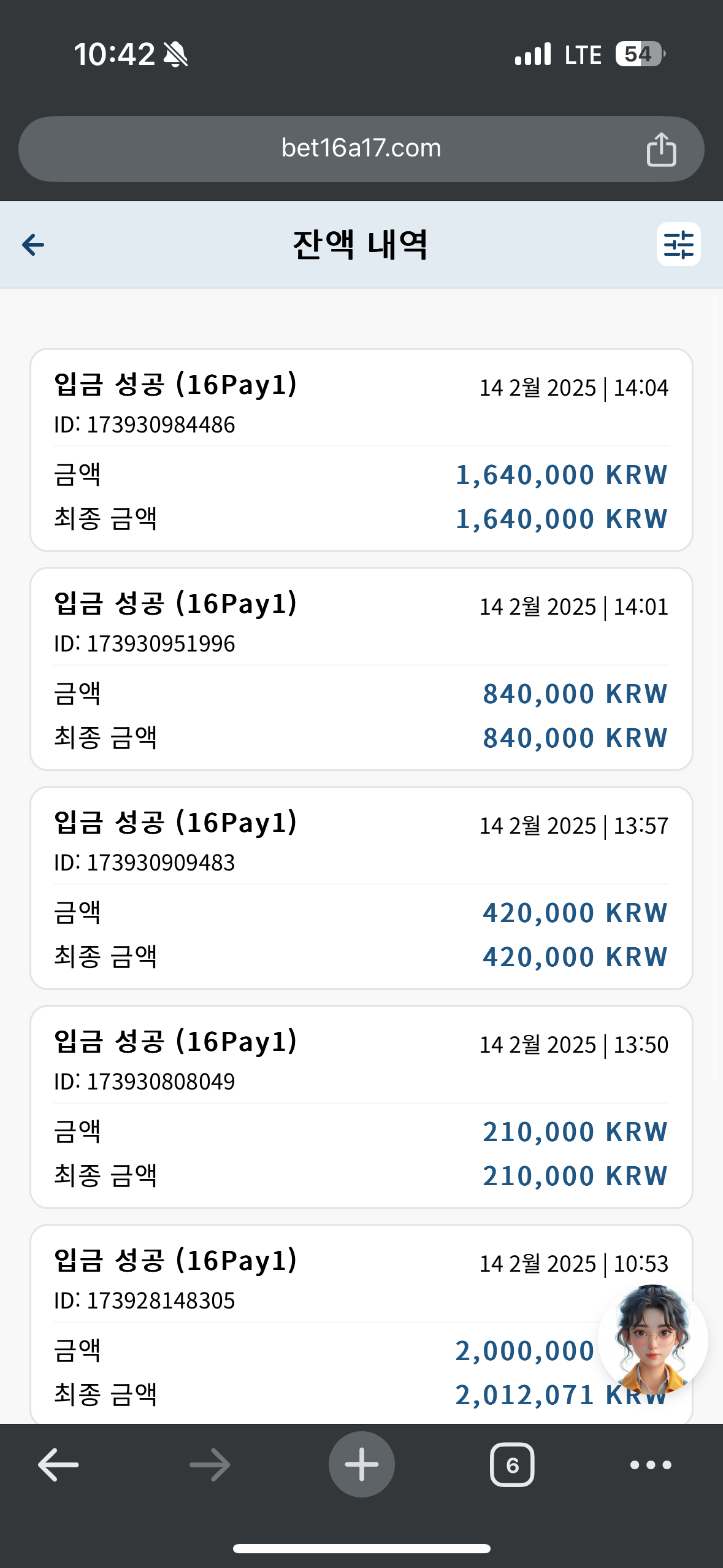Image resolution: width=723 pixels, height=1568 pixels.
Task: Navigate back in browser toolbar
Action: 58,1464
